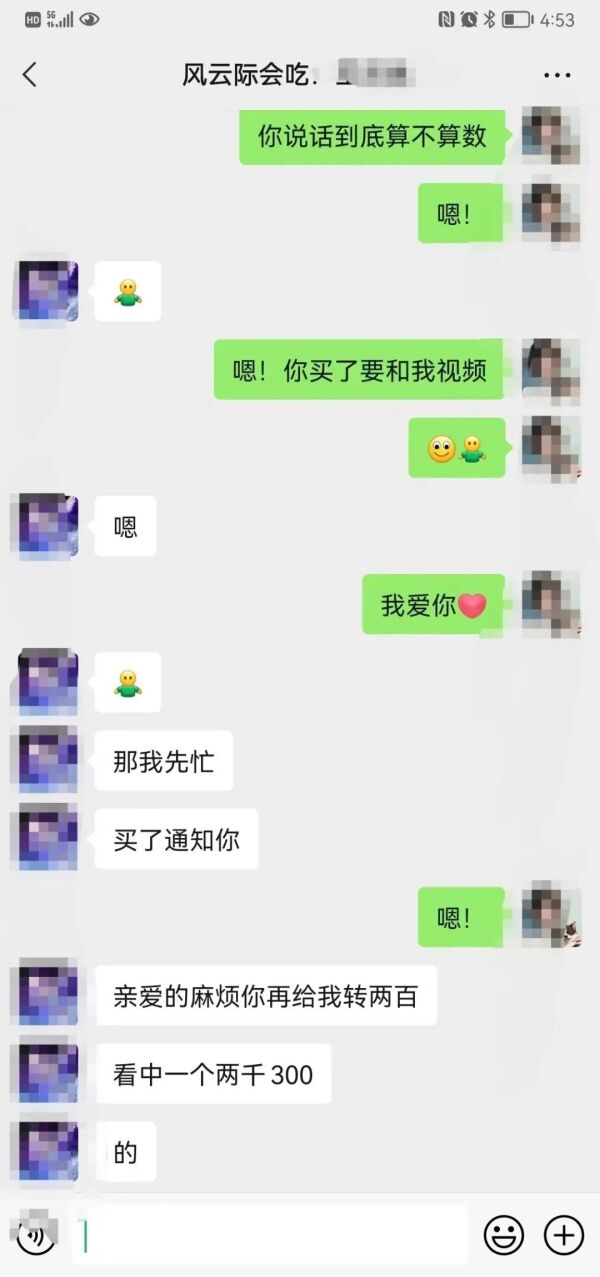Go back from this chat

point(30,74)
